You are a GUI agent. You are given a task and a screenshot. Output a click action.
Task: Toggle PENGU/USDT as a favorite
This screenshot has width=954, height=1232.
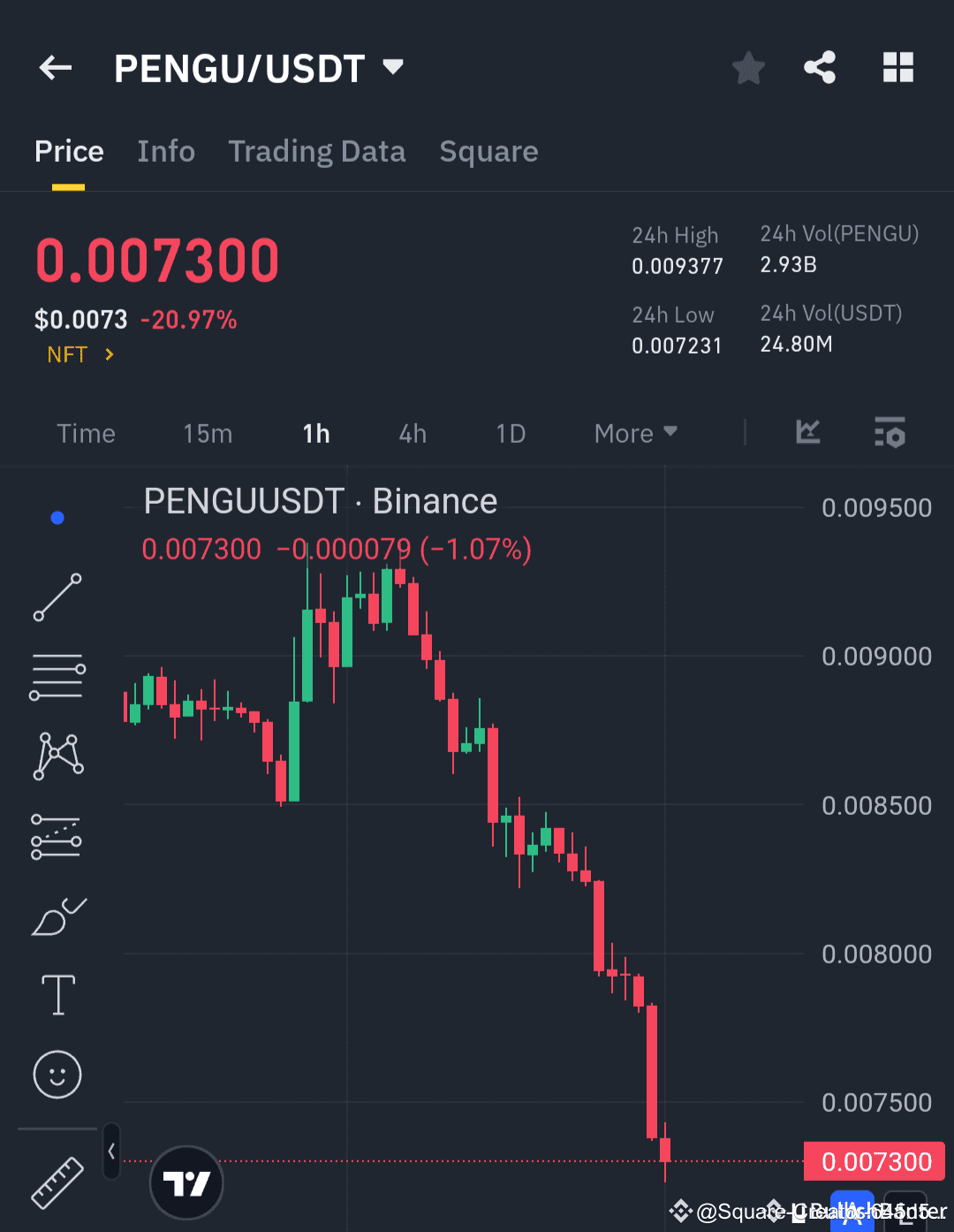click(x=748, y=67)
